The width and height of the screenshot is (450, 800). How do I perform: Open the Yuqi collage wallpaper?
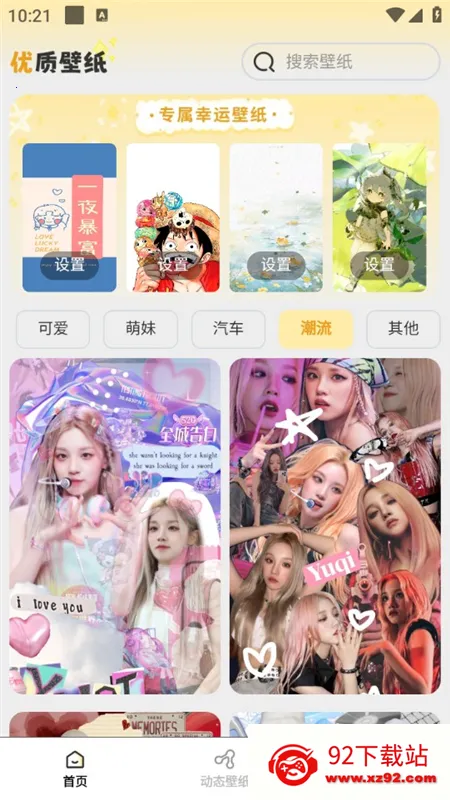(x=335, y=526)
